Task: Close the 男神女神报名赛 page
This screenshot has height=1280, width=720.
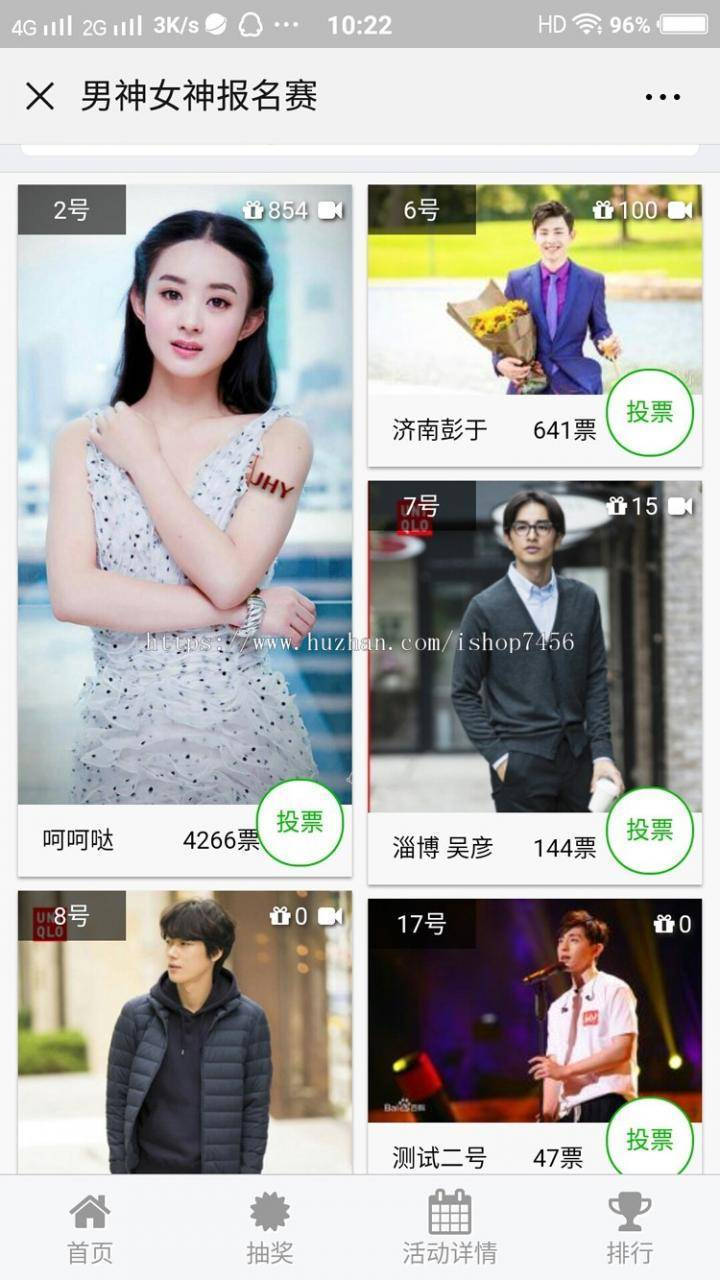Action: click(40, 97)
